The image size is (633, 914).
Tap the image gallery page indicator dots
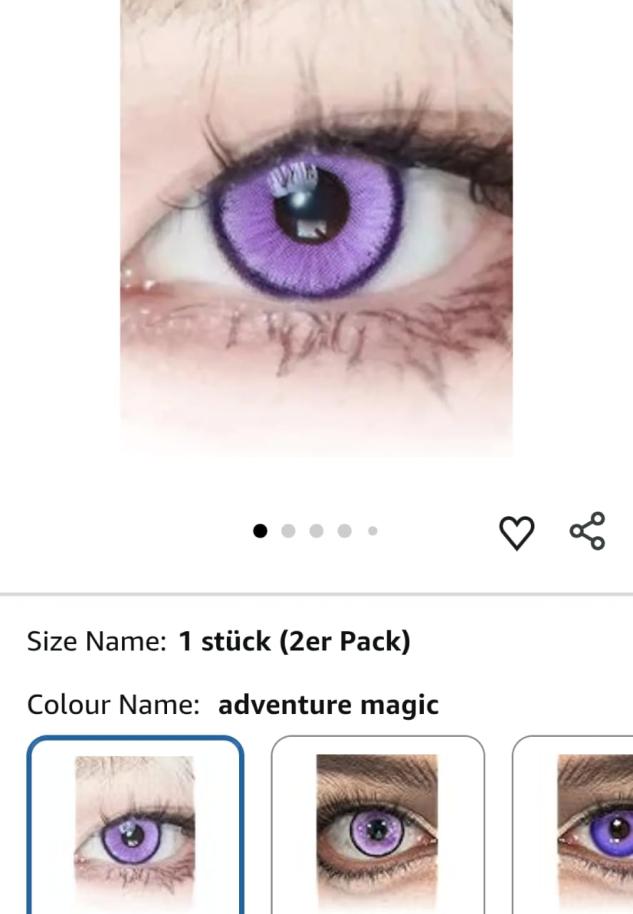[316, 531]
